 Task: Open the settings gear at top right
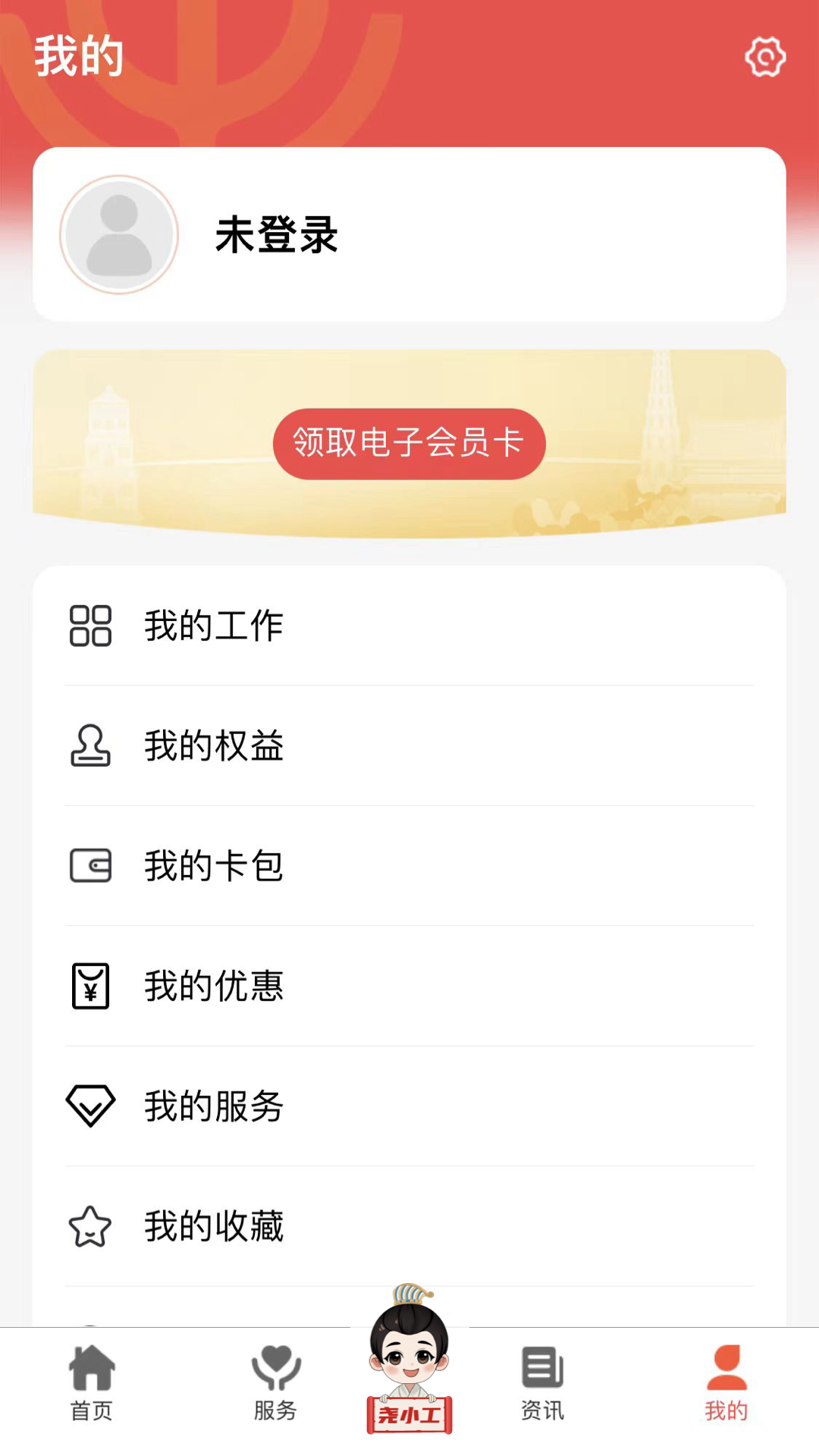coord(765,56)
